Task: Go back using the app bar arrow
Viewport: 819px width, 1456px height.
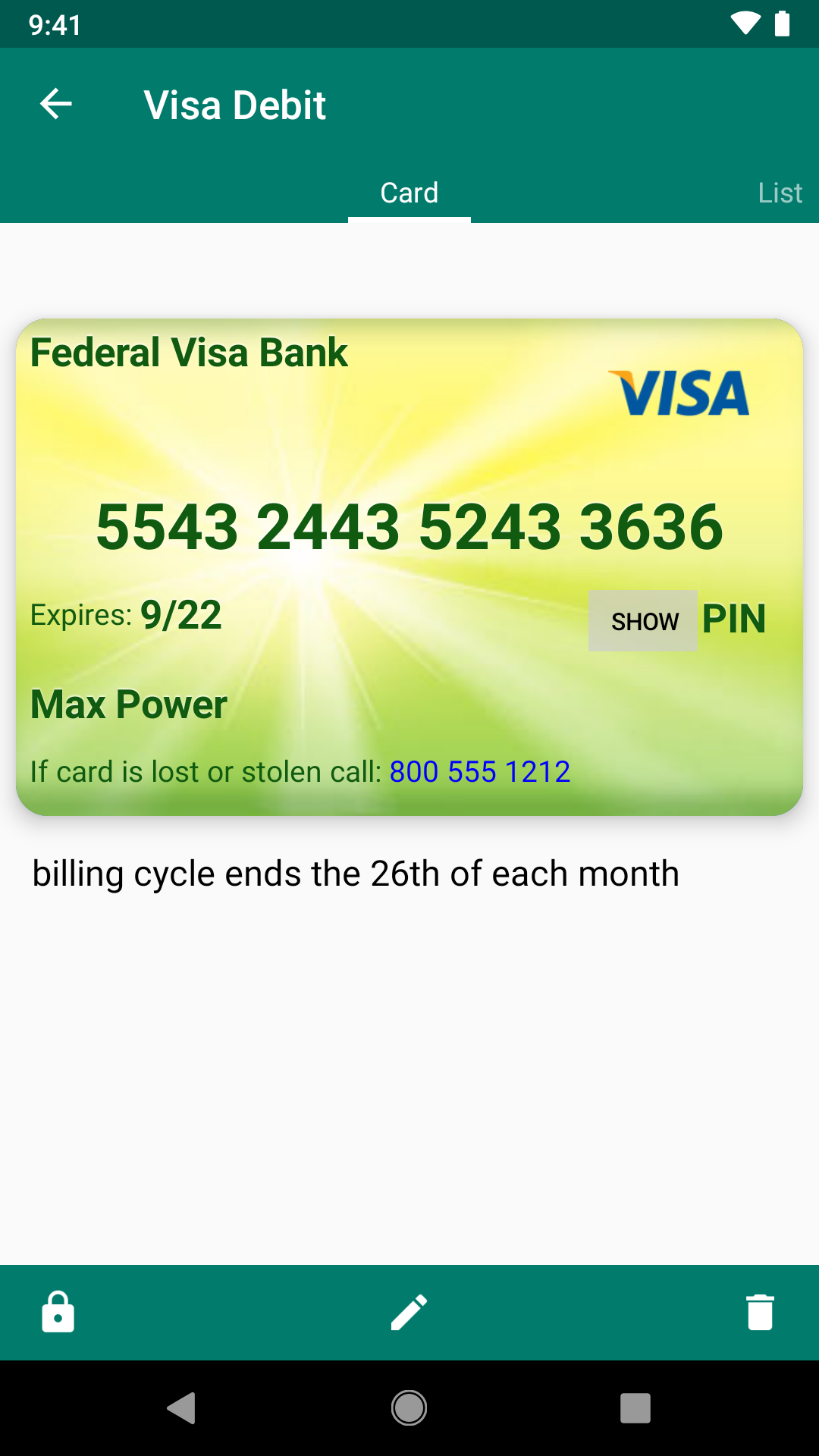Action: [56, 104]
